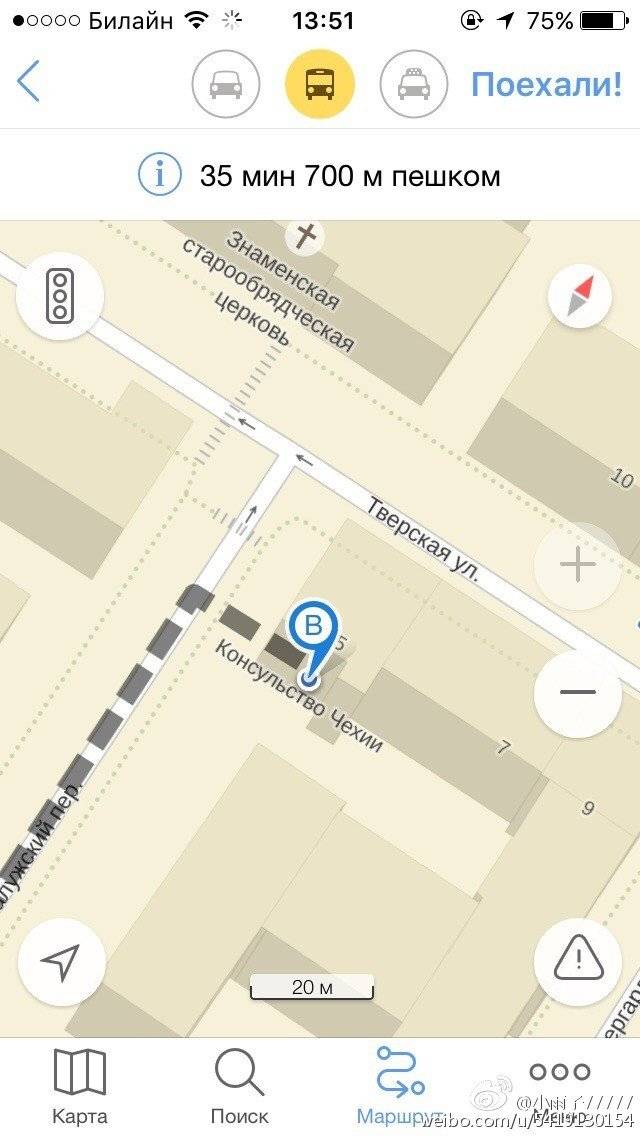Select the taxi route mode
640x1136 pixels.
tap(414, 84)
